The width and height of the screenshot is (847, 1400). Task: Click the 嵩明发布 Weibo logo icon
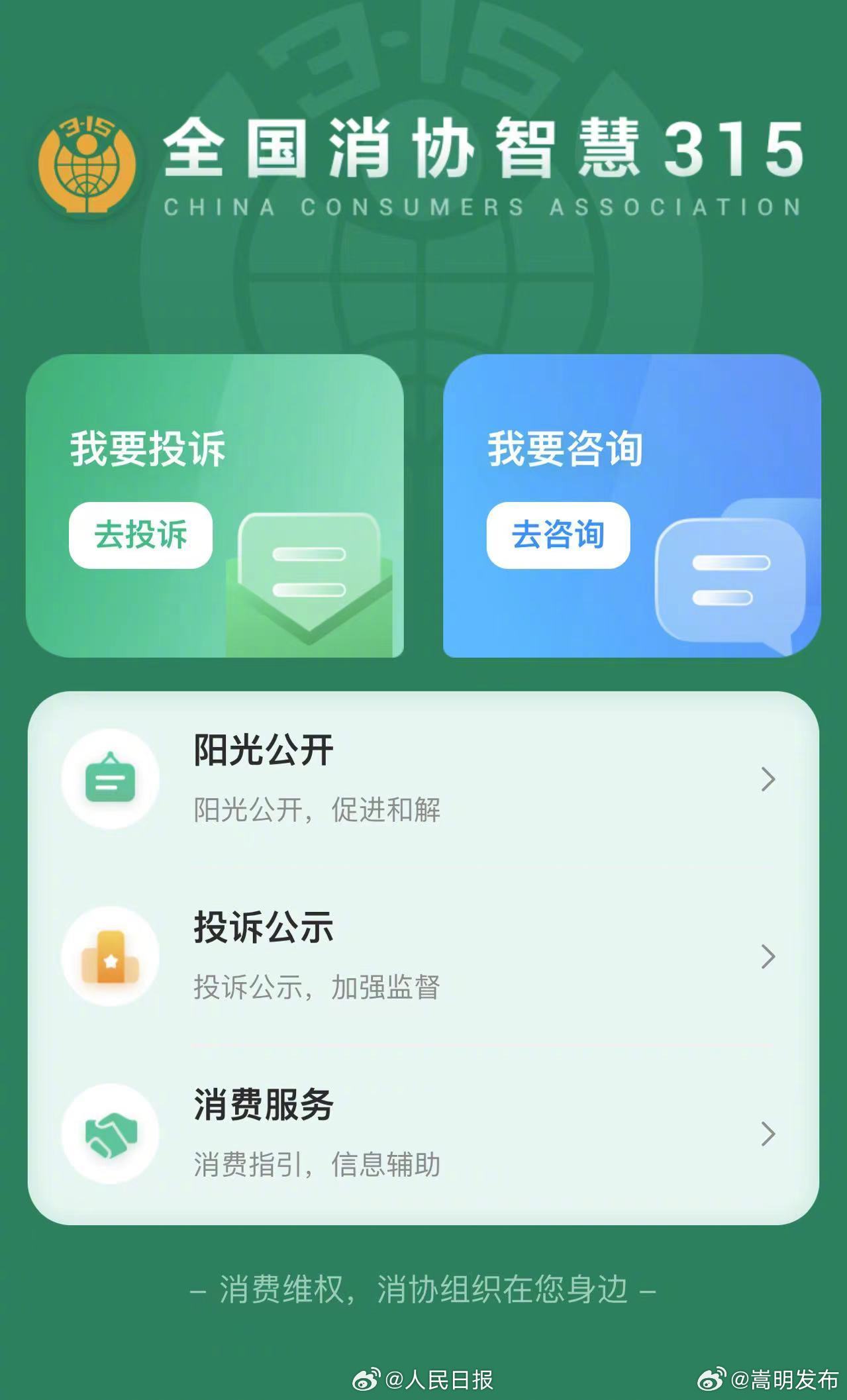(712, 1379)
